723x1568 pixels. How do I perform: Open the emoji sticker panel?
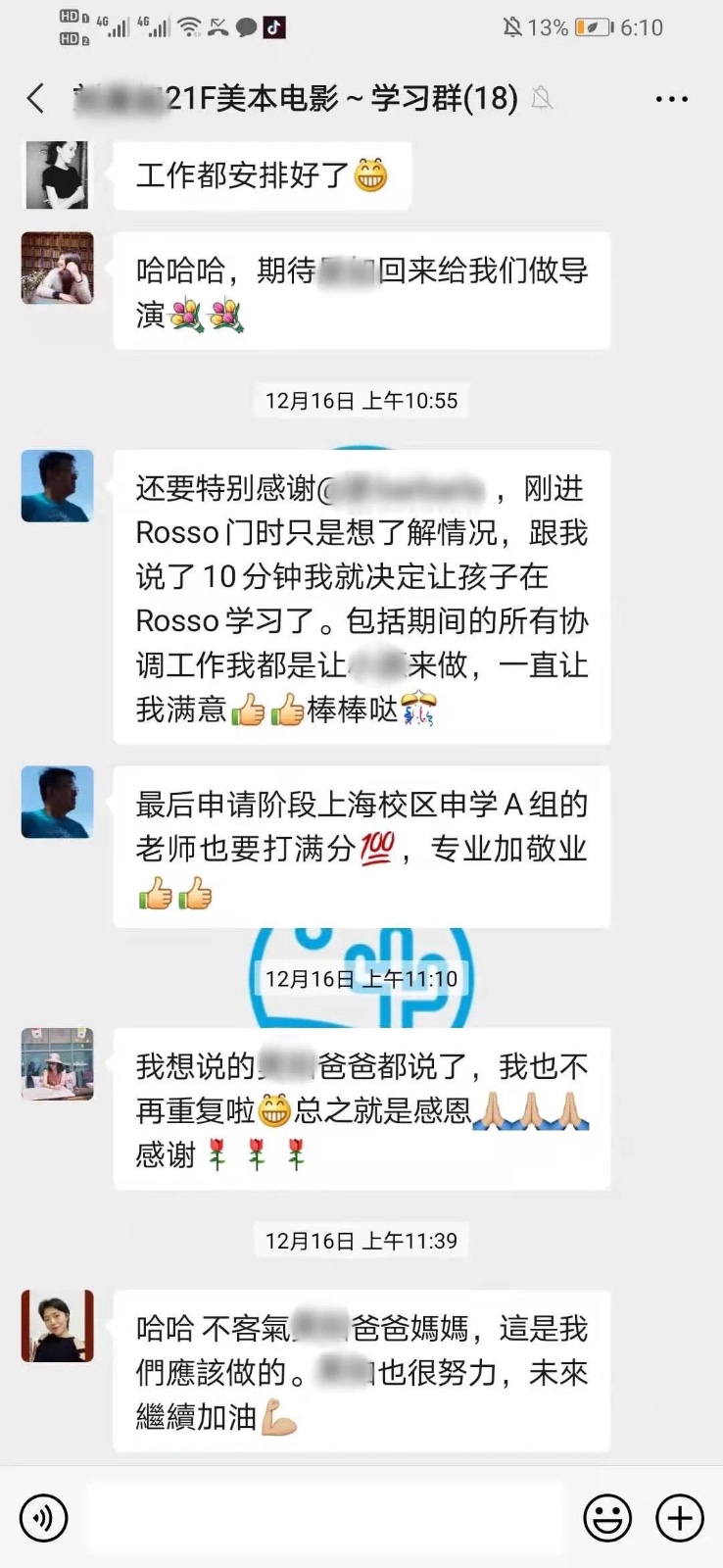[607, 1518]
